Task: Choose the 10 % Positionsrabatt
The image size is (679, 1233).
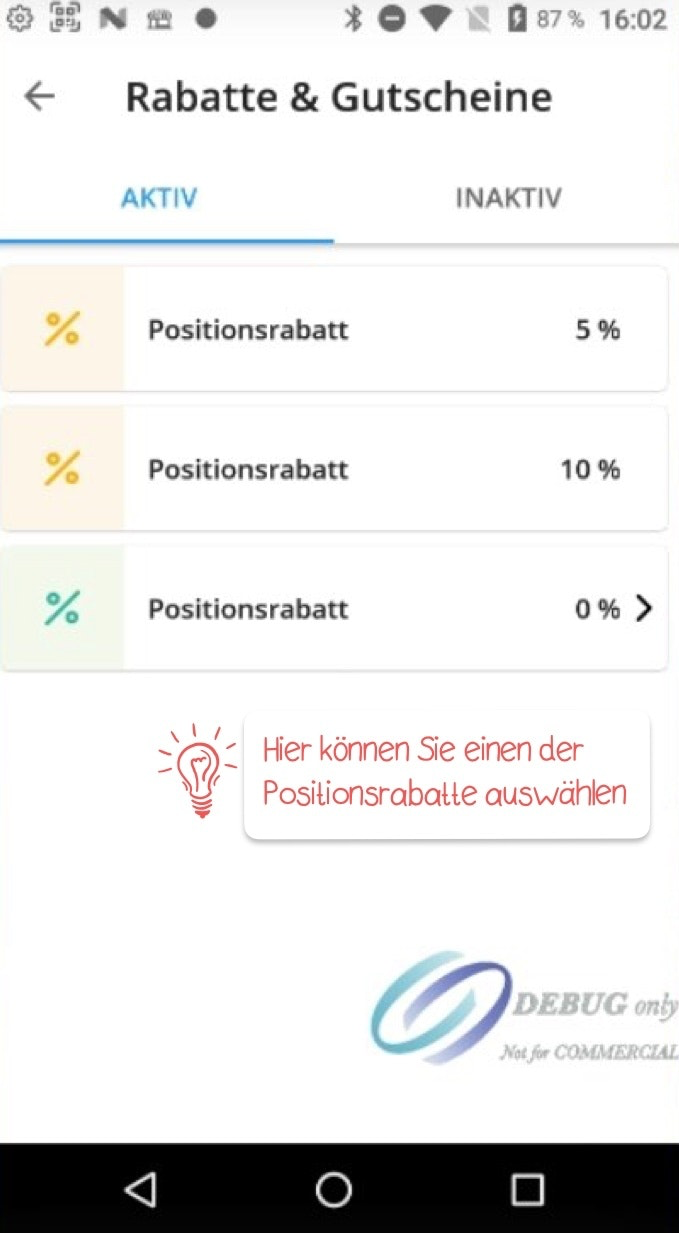Action: click(334, 469)
